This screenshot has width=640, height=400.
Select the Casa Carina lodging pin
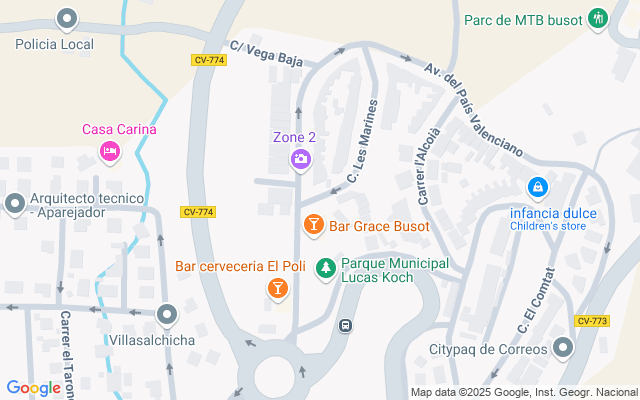point(110,151)
